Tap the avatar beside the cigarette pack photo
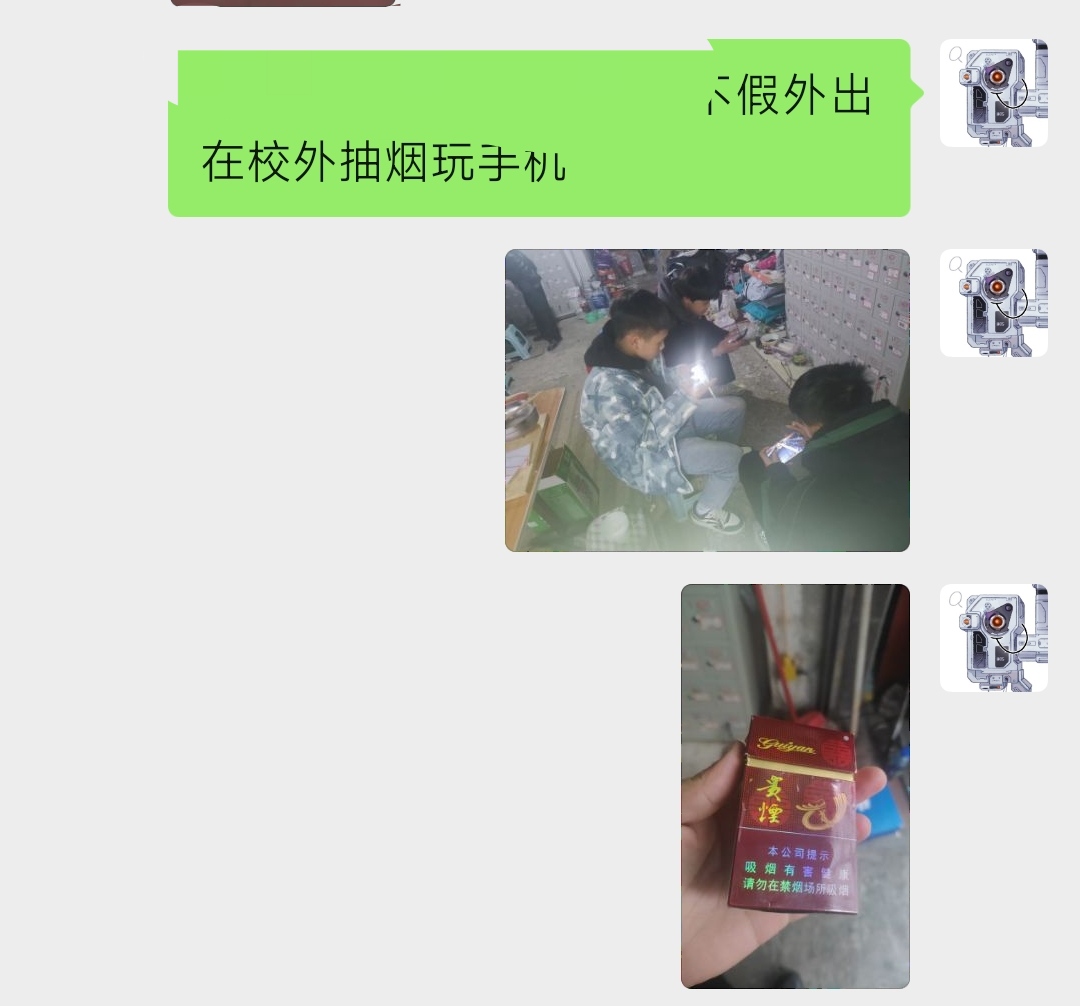The image size is (1080, 1006). click(993, 638)
